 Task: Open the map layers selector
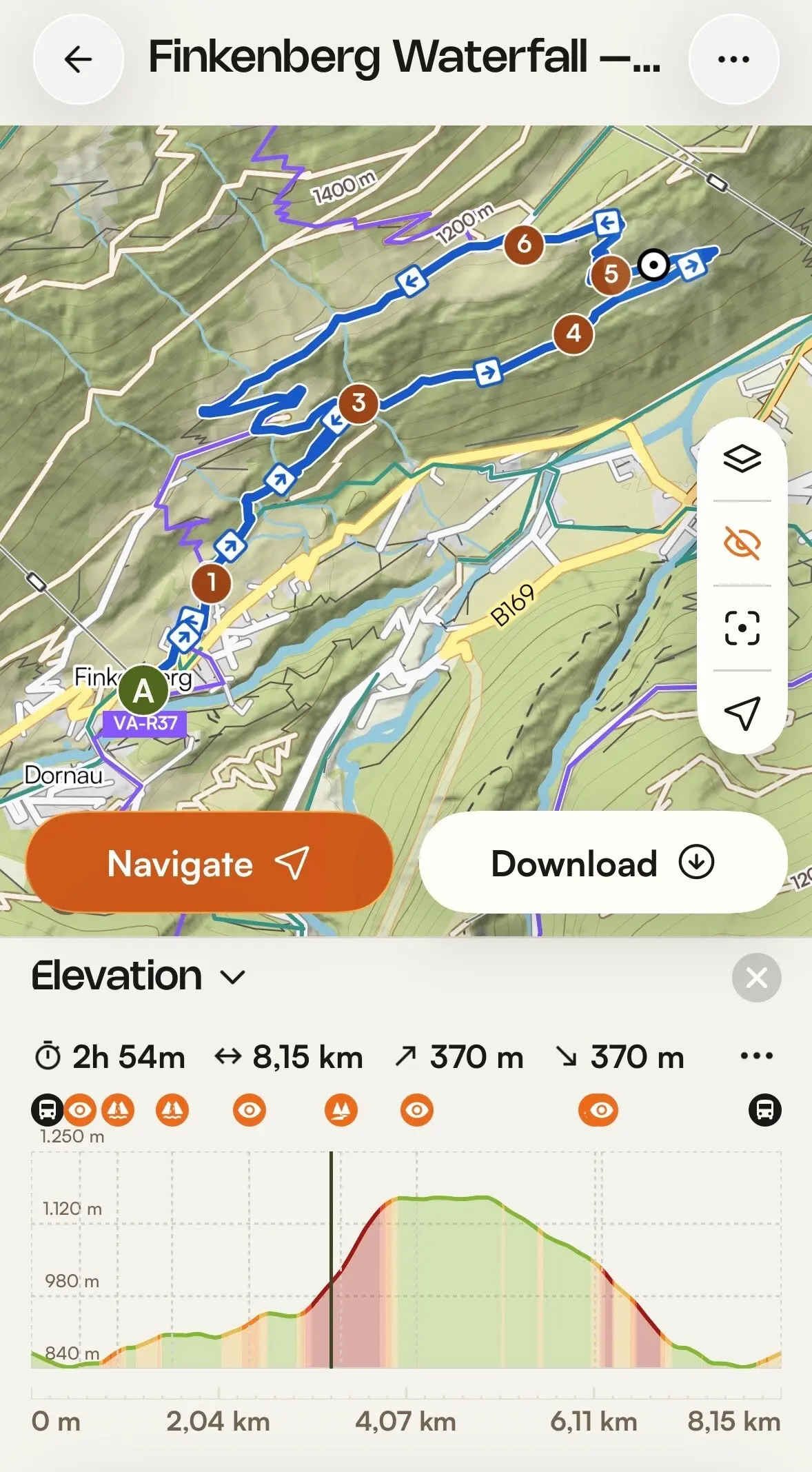click(742, 458)
